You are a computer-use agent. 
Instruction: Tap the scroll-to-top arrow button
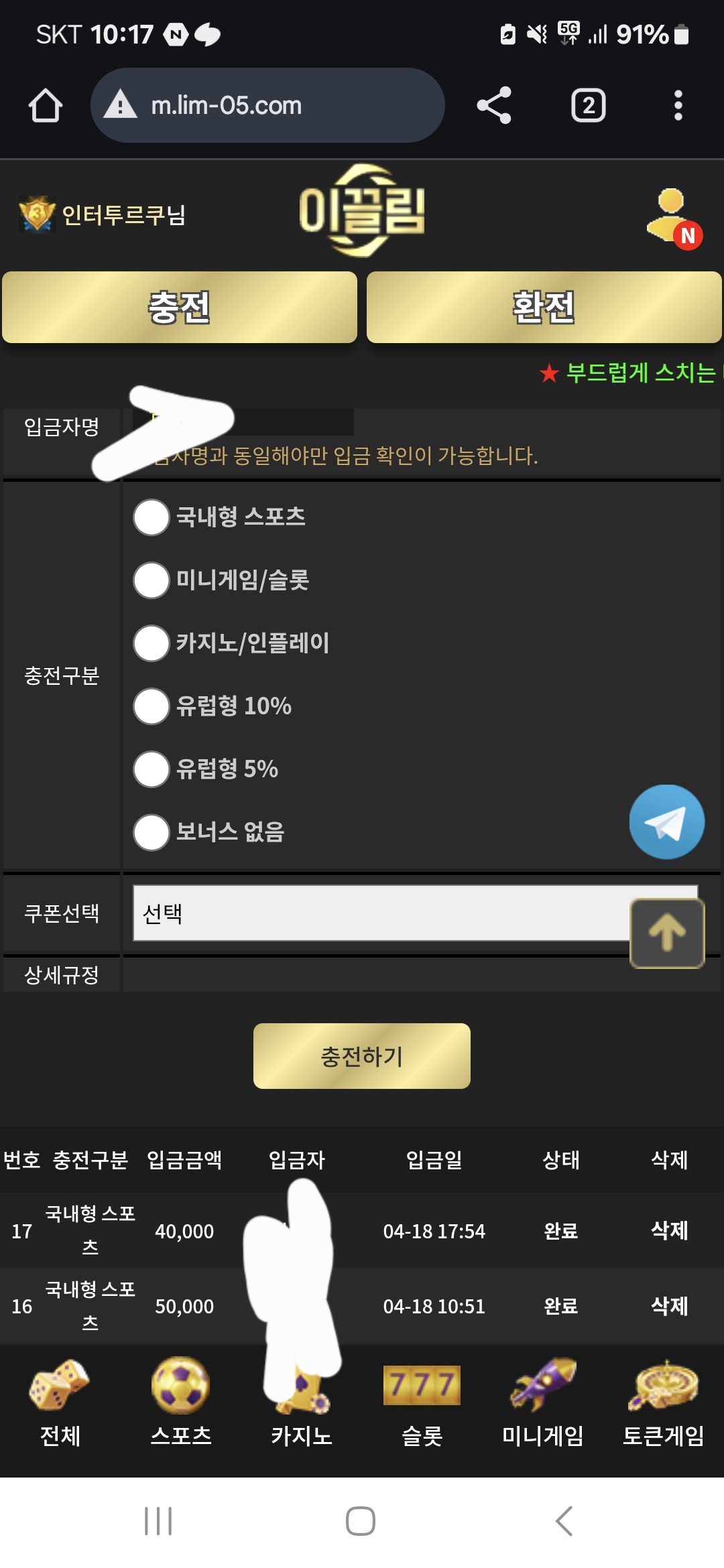(667, 933)
